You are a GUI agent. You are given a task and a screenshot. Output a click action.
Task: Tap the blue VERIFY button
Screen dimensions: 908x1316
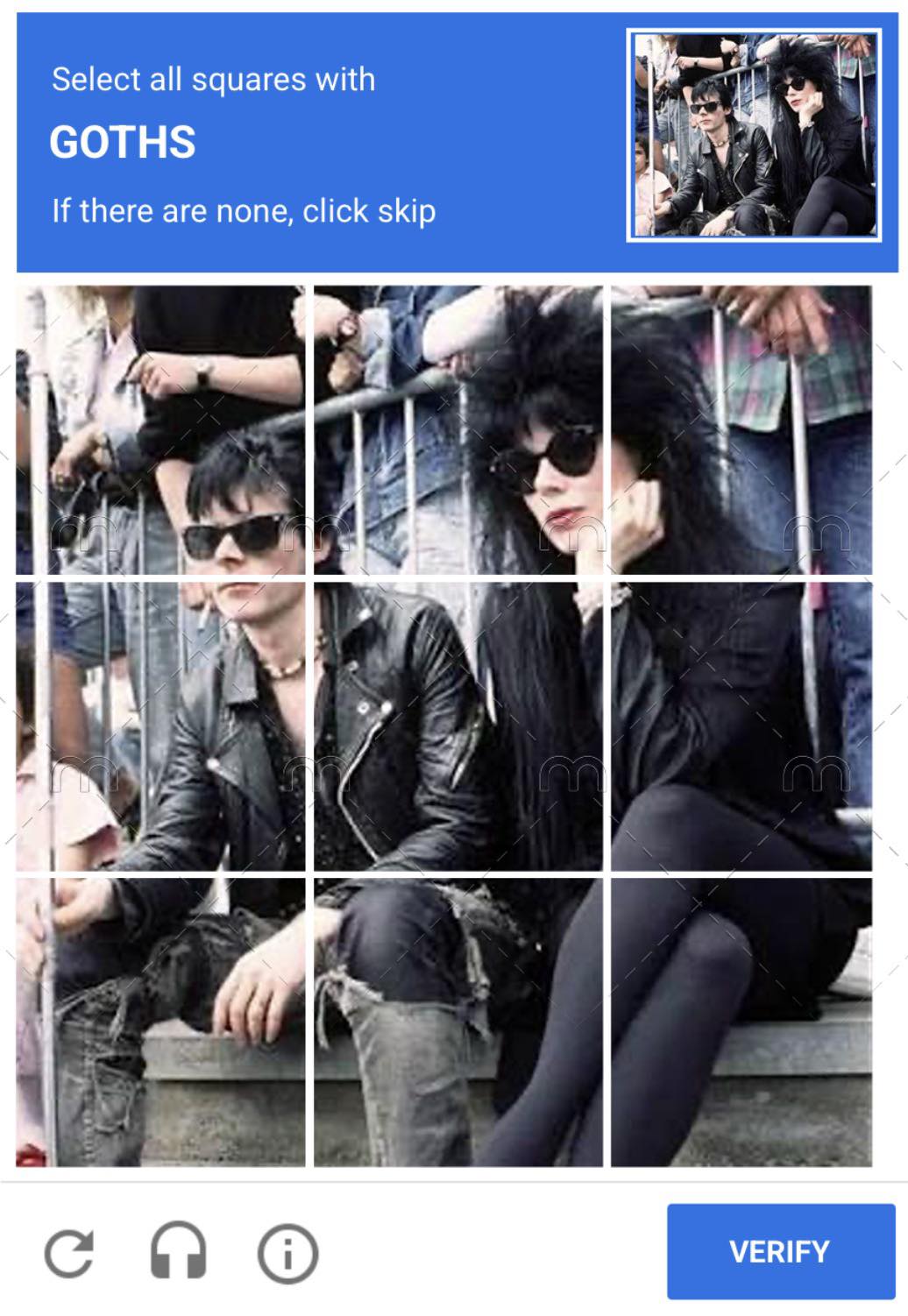[780, 1251]
